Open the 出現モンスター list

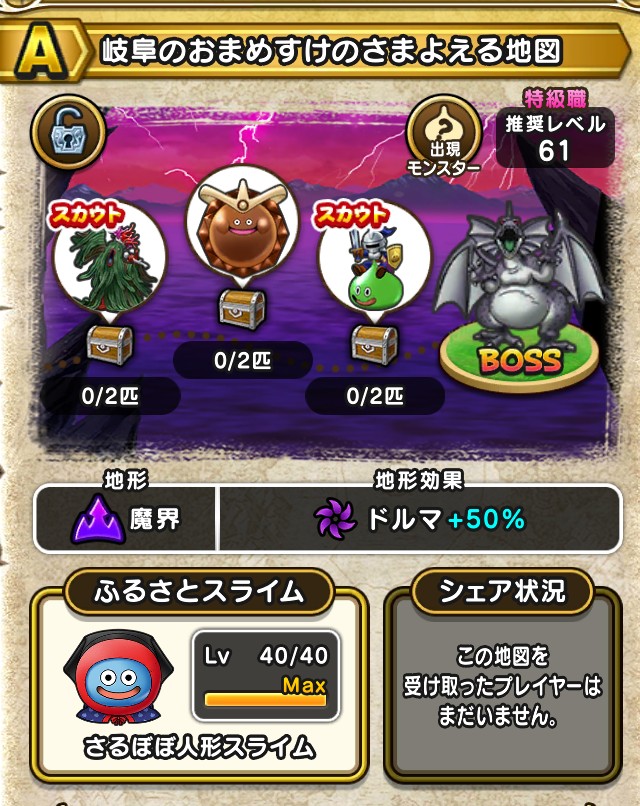(443, 137)
